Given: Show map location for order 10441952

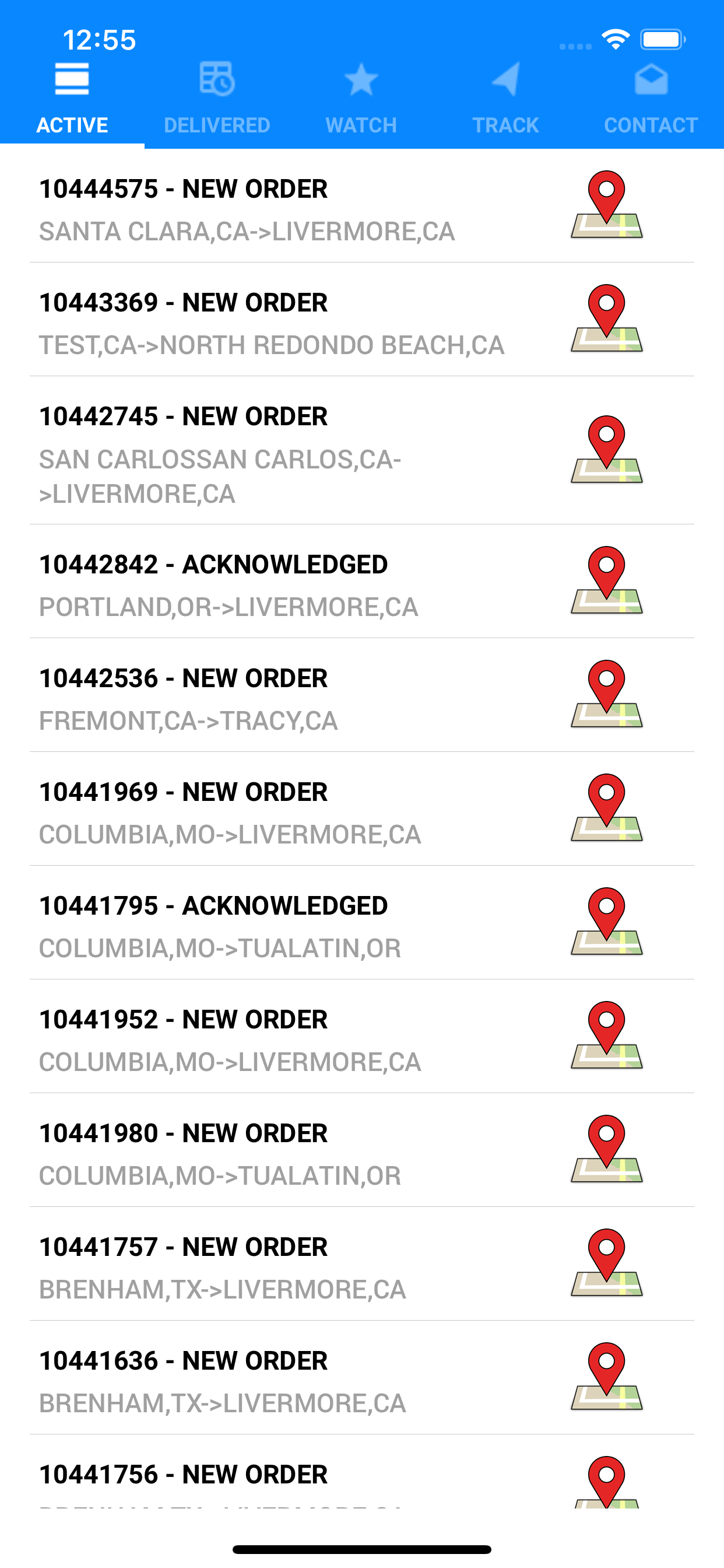Looking at the screenshot, I should pyautogui.click(x=607, y=1035).
